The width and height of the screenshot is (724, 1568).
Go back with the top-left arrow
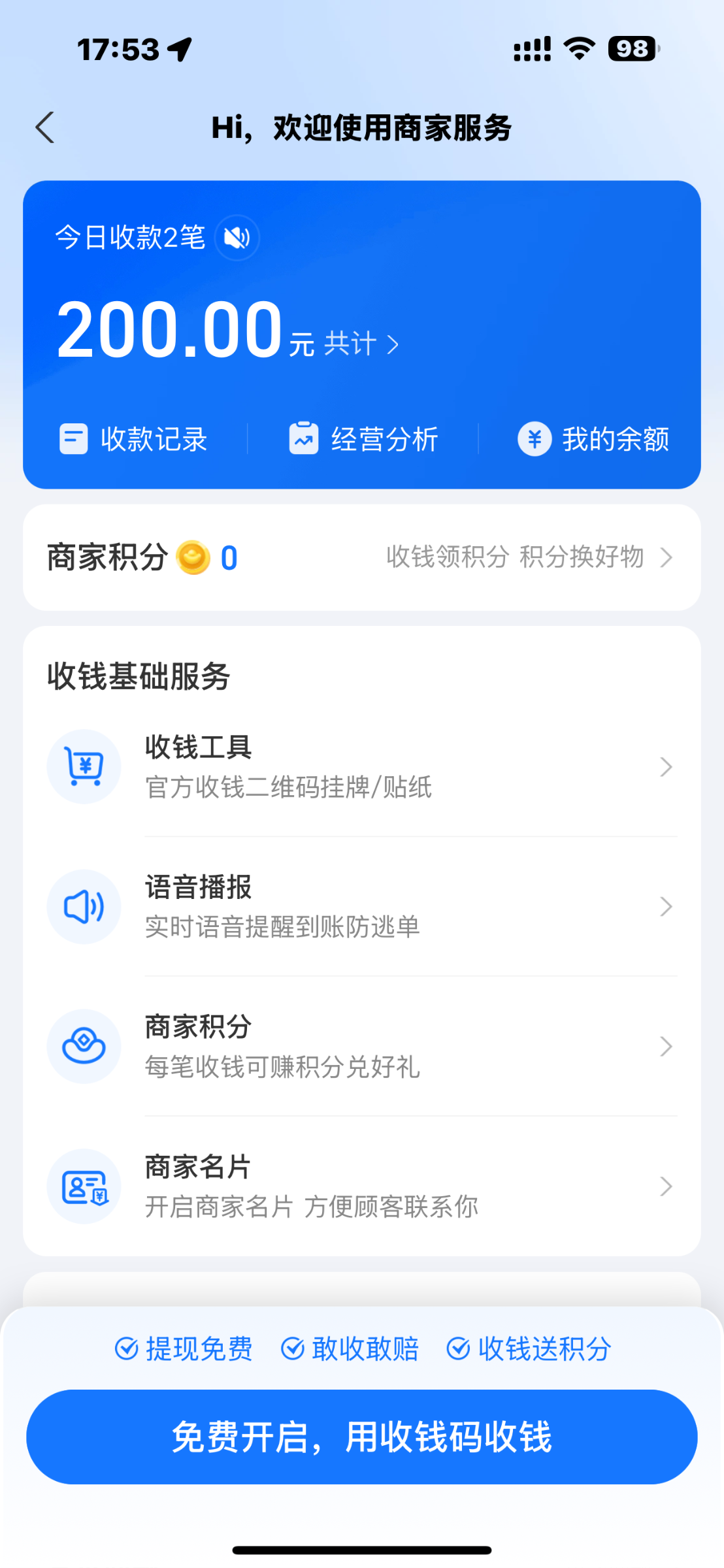(44, 127)
